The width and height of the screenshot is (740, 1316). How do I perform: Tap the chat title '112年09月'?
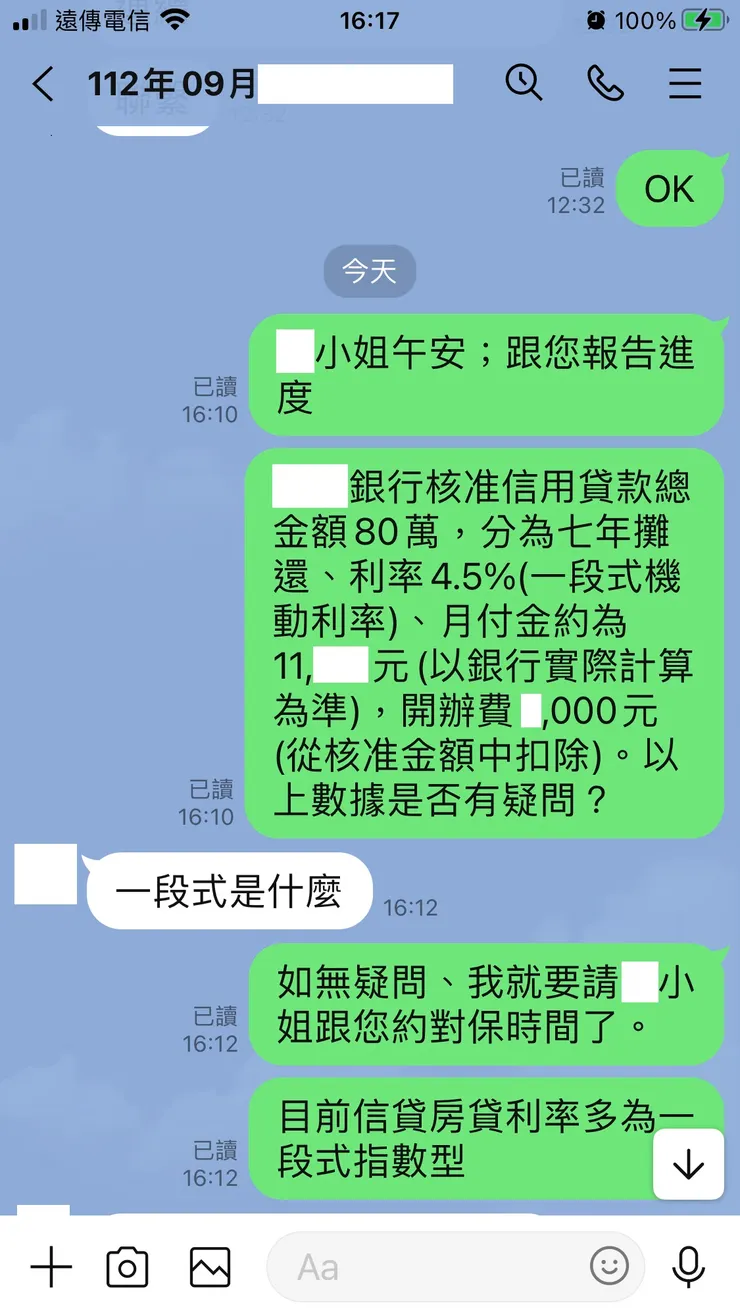click(x=160, y=84)
